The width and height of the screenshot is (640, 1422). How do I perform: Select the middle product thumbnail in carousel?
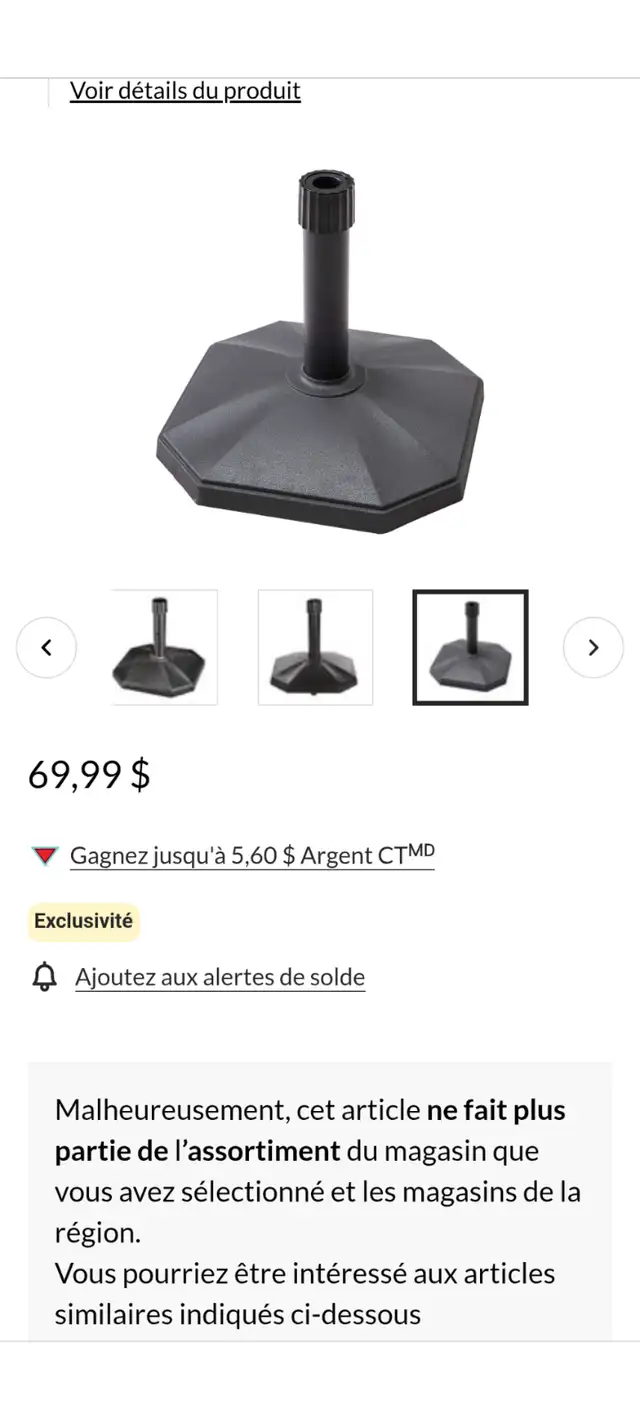pyautogui.click(x=315, y=647)
